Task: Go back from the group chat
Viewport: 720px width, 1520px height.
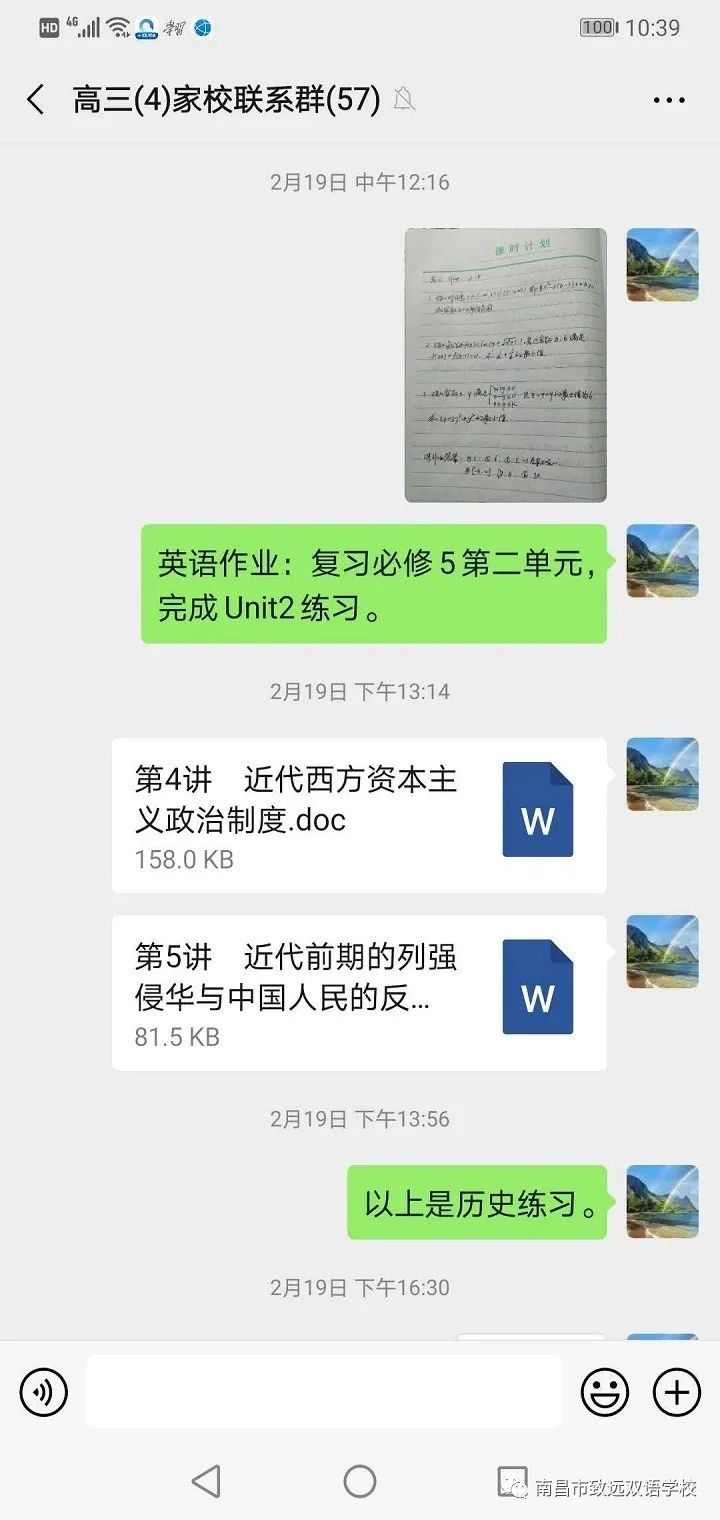Action: tap(36, 100)
